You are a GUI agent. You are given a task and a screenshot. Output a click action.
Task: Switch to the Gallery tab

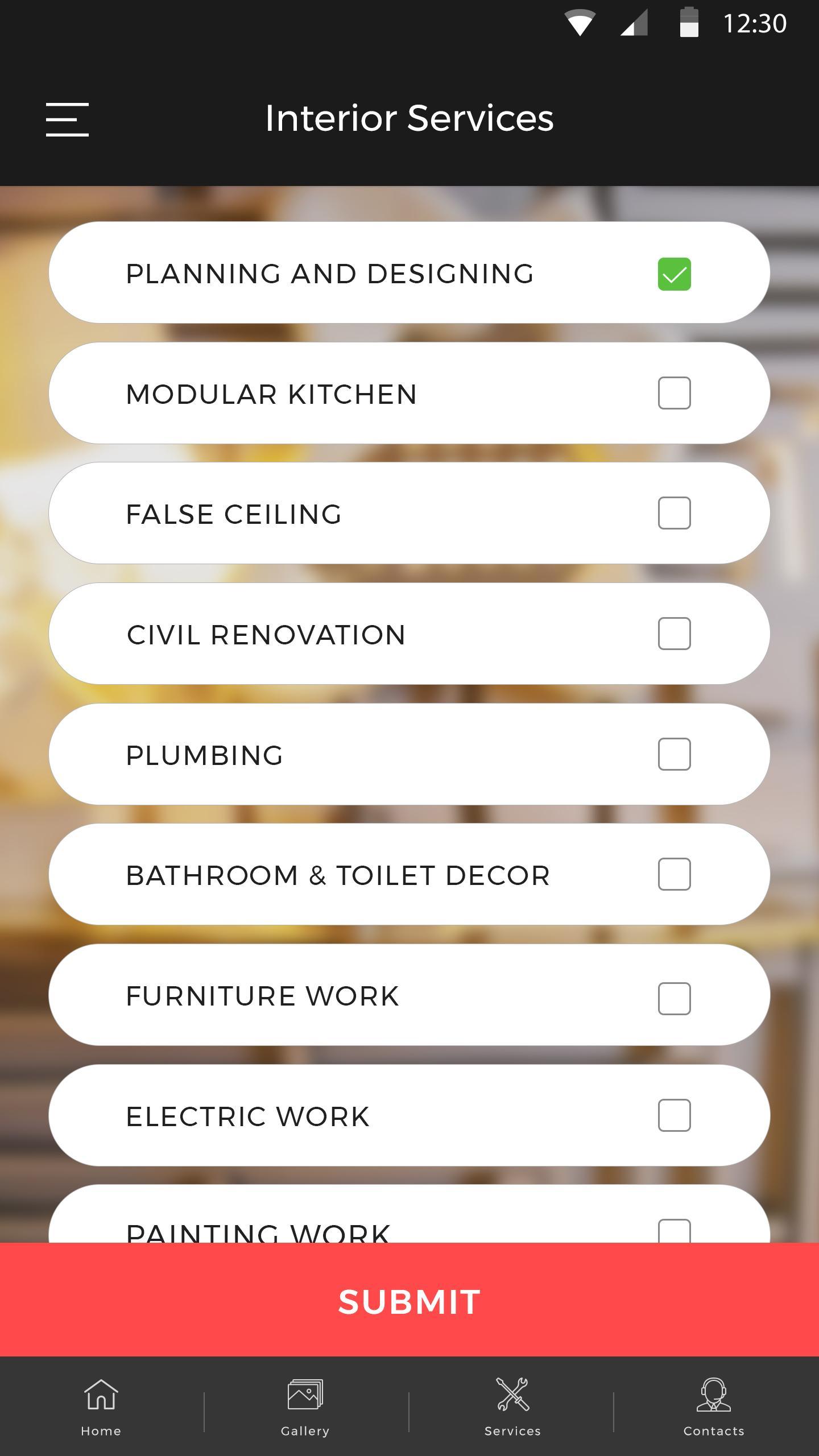point(305,1407)
